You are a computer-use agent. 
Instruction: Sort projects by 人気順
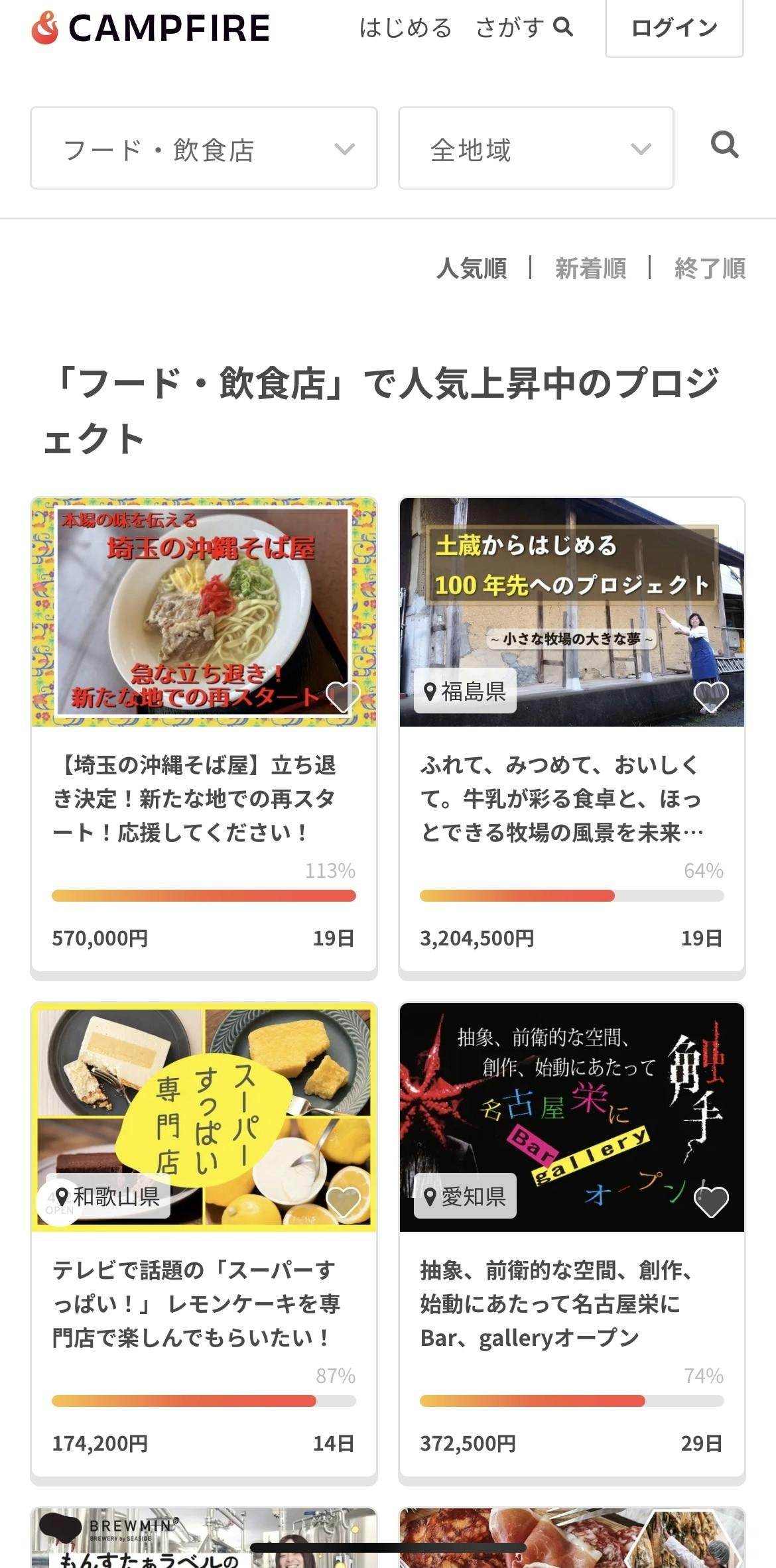coord(472,269)
